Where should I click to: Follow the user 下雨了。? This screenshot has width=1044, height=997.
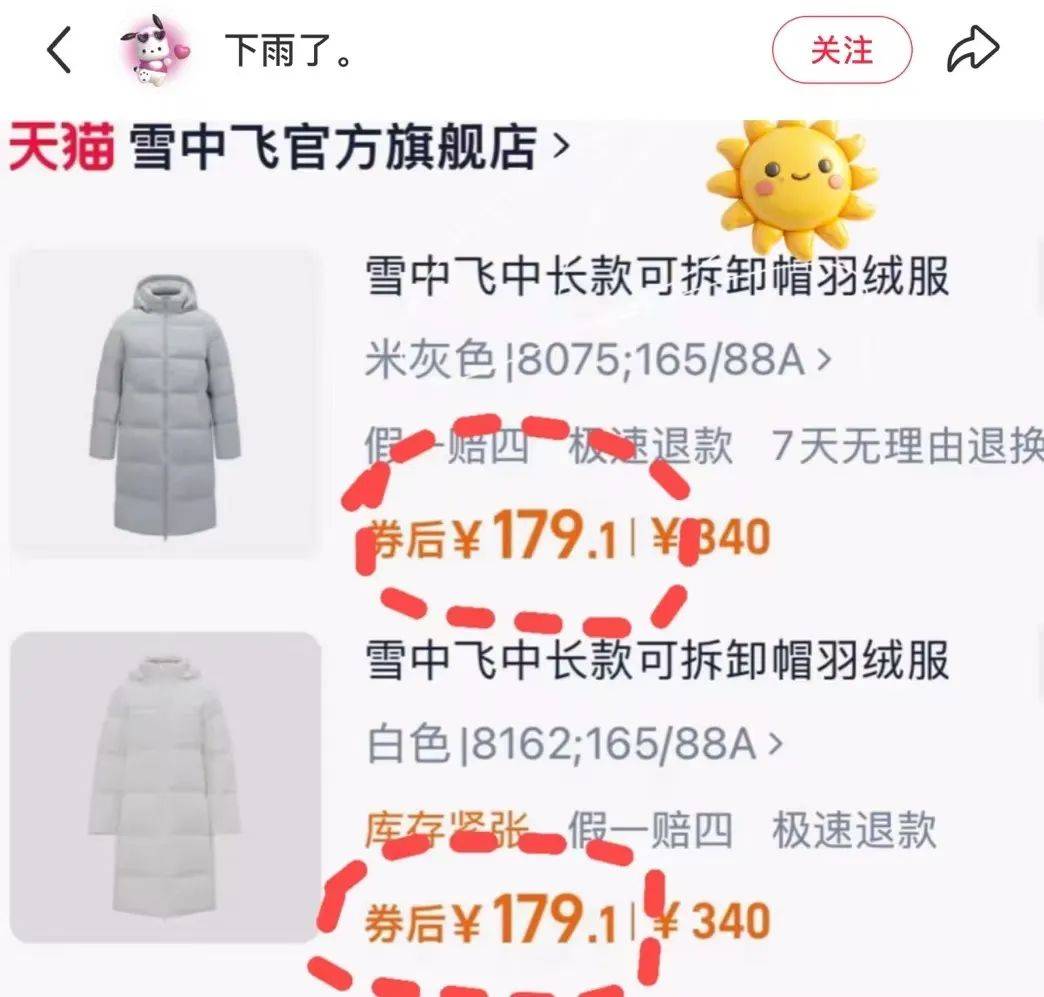pyautogui.click(x=841, y=50)
